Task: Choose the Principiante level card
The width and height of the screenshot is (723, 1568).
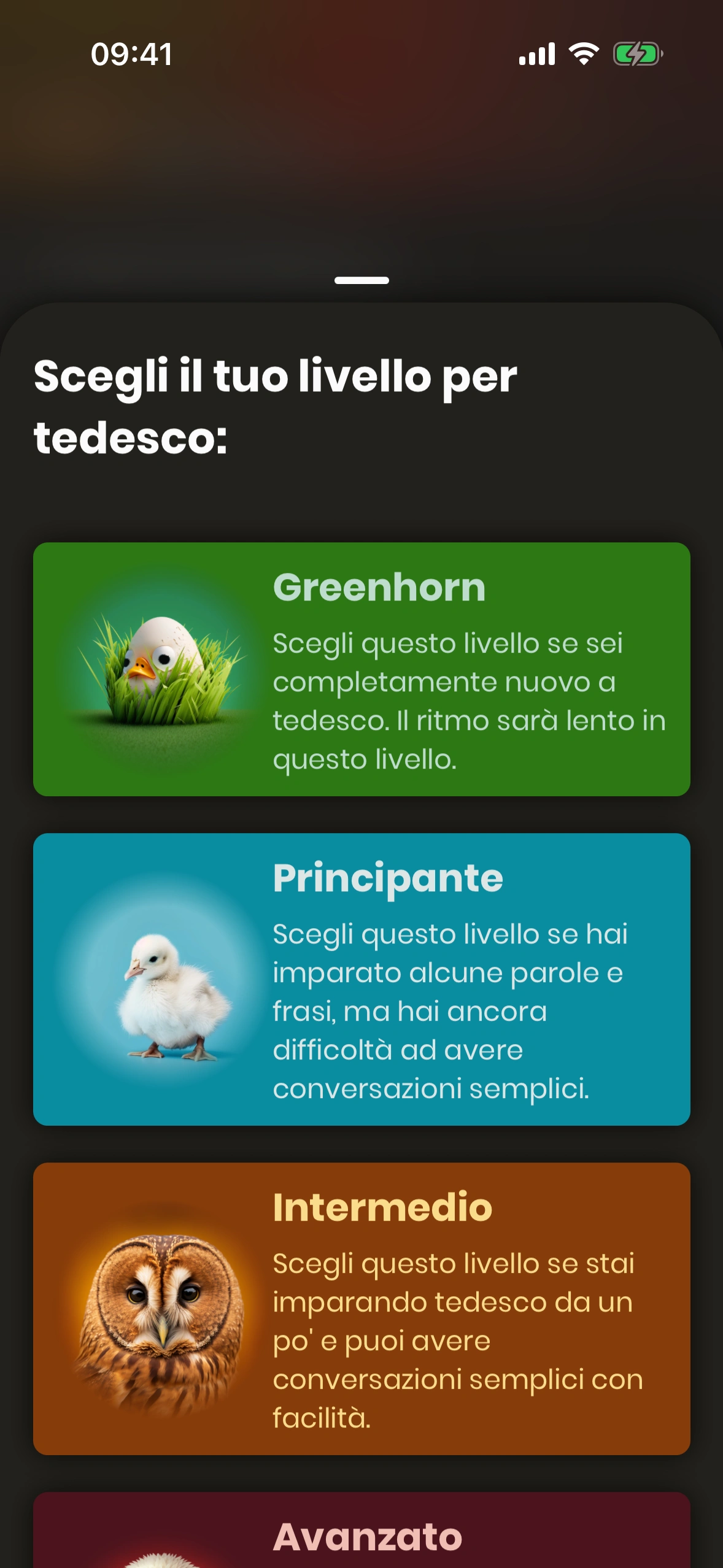Action: tap(361, 978)
